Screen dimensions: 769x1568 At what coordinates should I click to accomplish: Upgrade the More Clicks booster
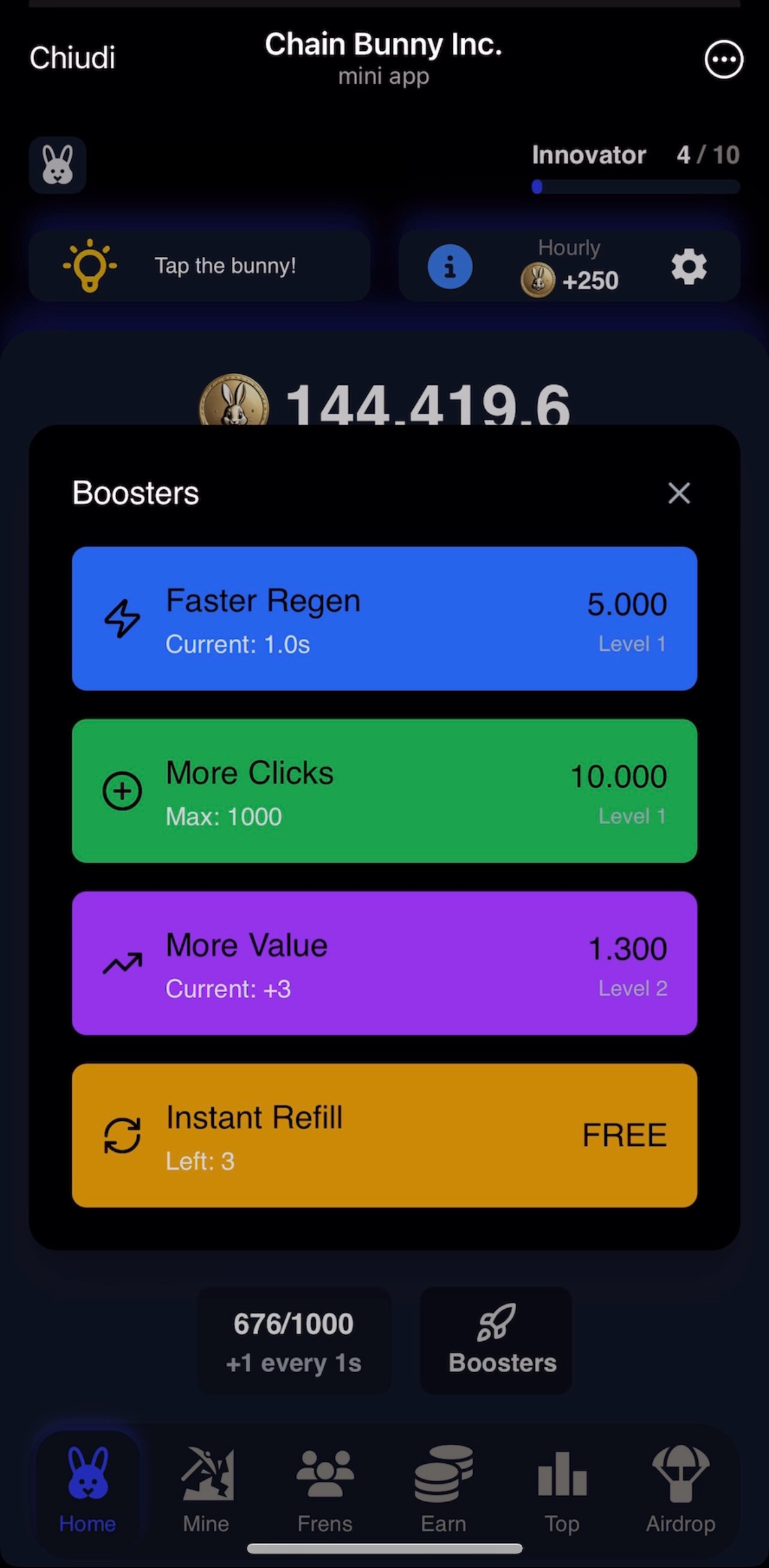click(384, 791)
